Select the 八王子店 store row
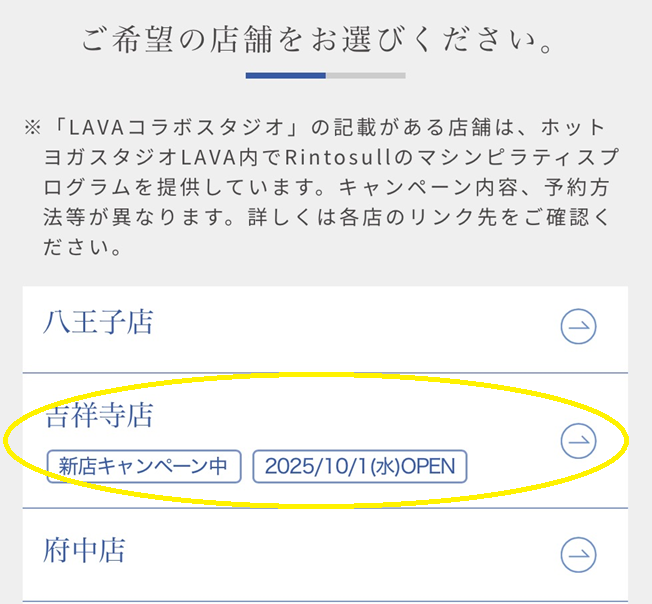 click(x=324, y=326)
